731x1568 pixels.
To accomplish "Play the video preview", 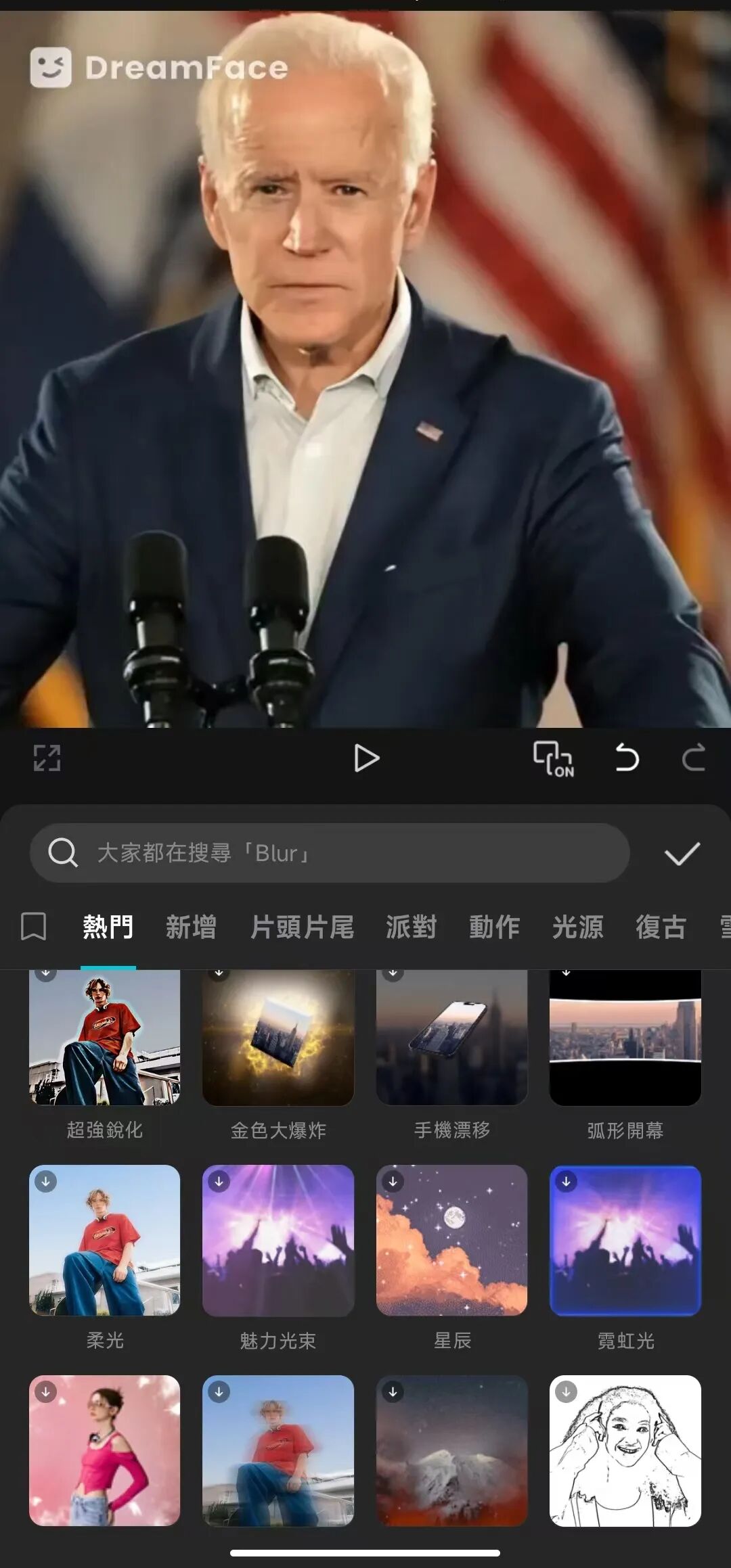I will pos(366,758).
